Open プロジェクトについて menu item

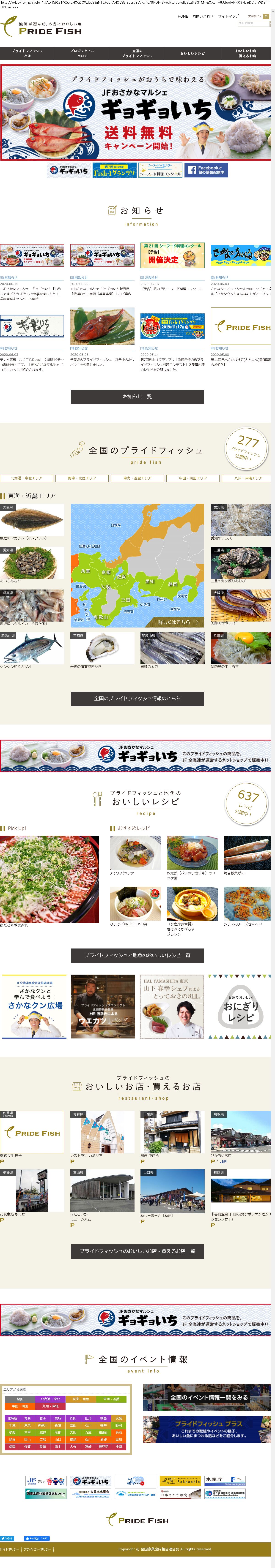pyautogui.click(x=82, y=54)
